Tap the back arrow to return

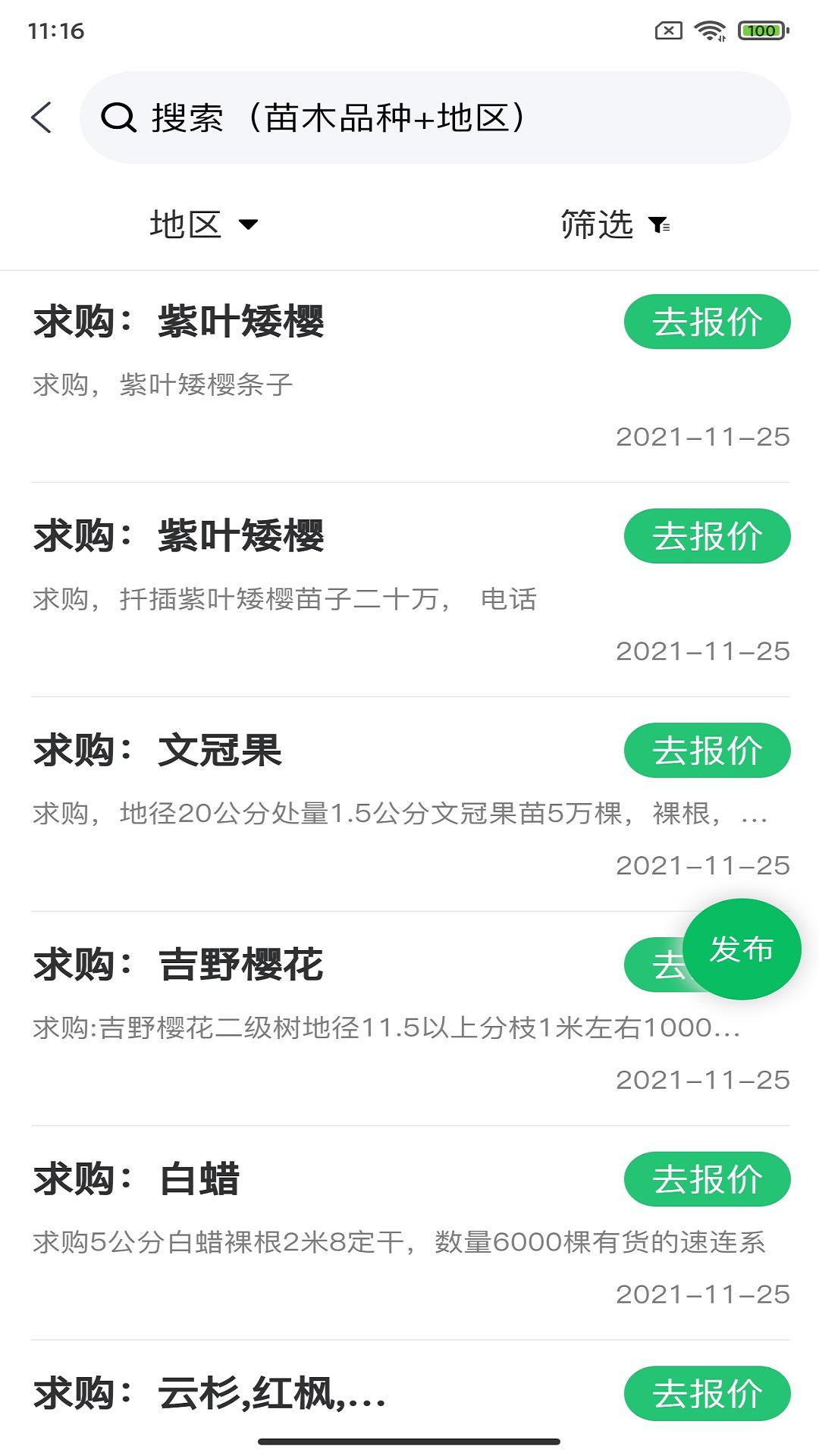(42, 118)
